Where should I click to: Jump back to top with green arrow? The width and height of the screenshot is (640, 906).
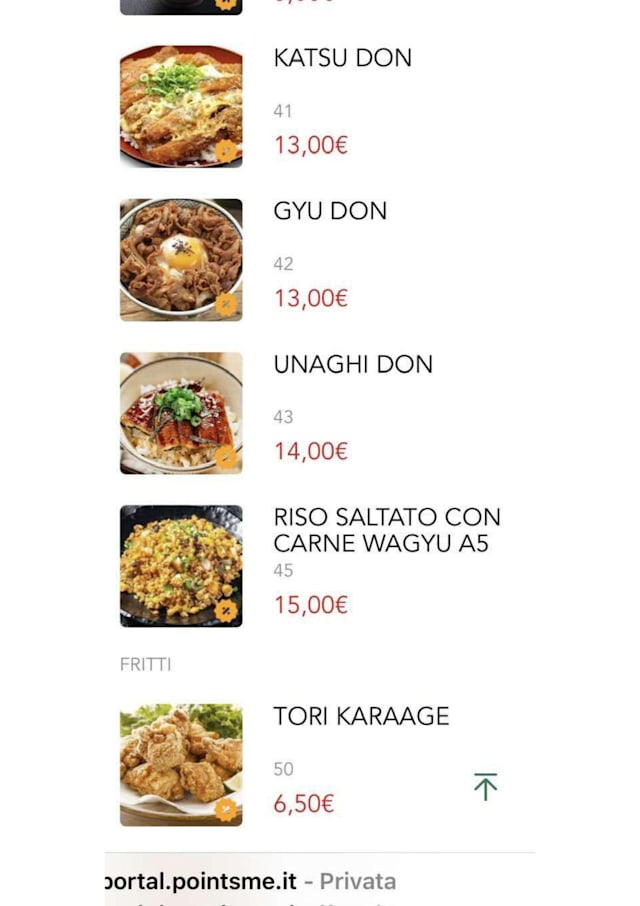click(485, 787)
